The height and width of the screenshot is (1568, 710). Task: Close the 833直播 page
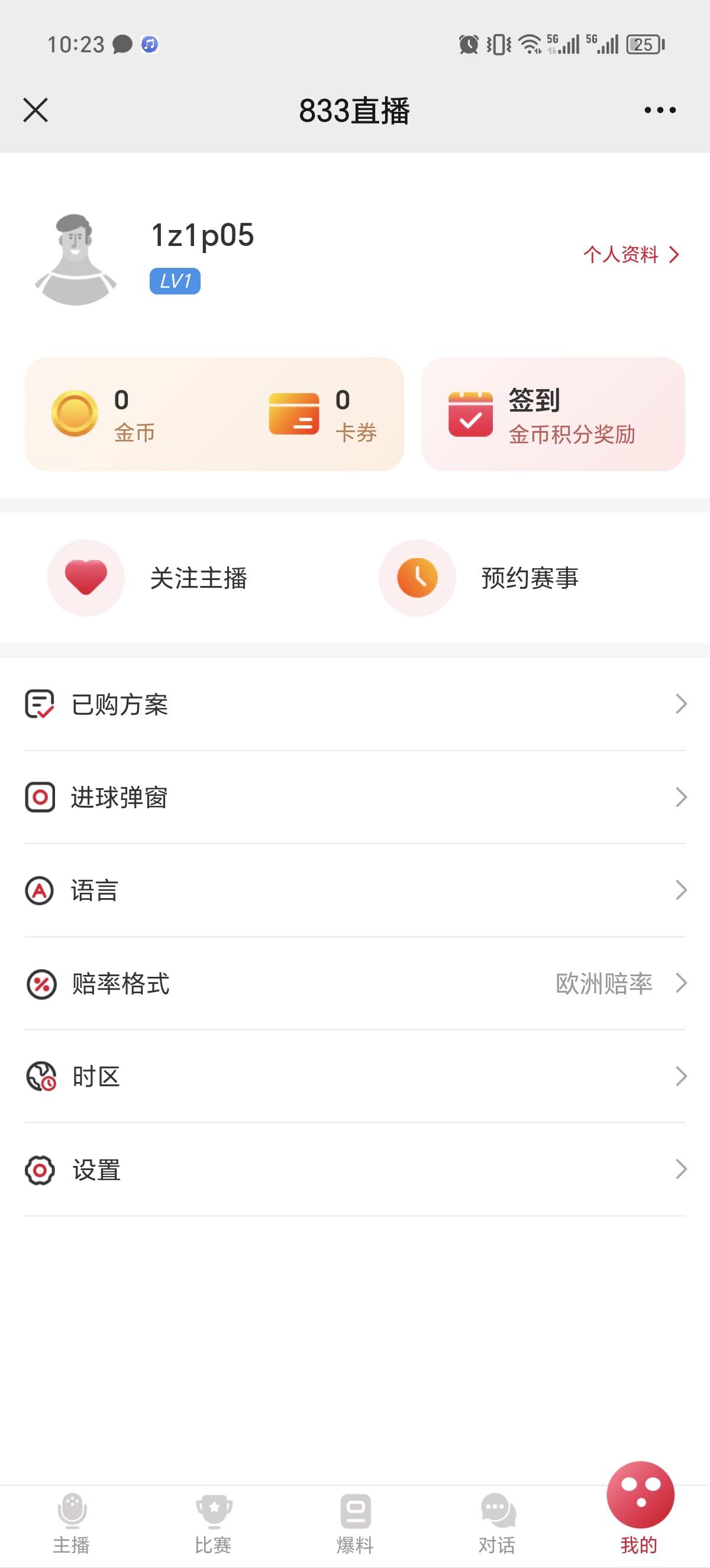35,110
